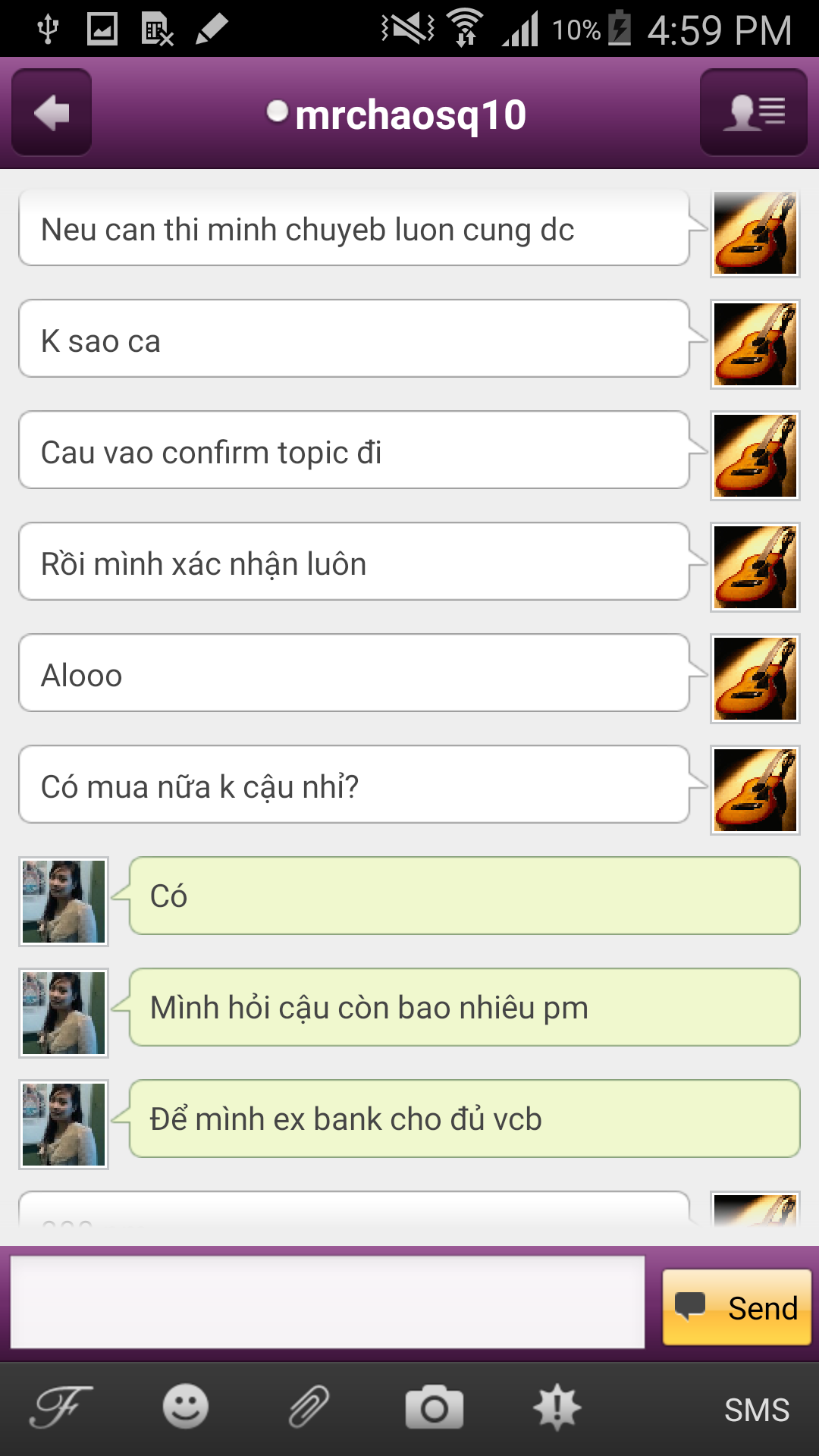Send the message
This screenshot has height=1456, width=819.
(736, 1307)
